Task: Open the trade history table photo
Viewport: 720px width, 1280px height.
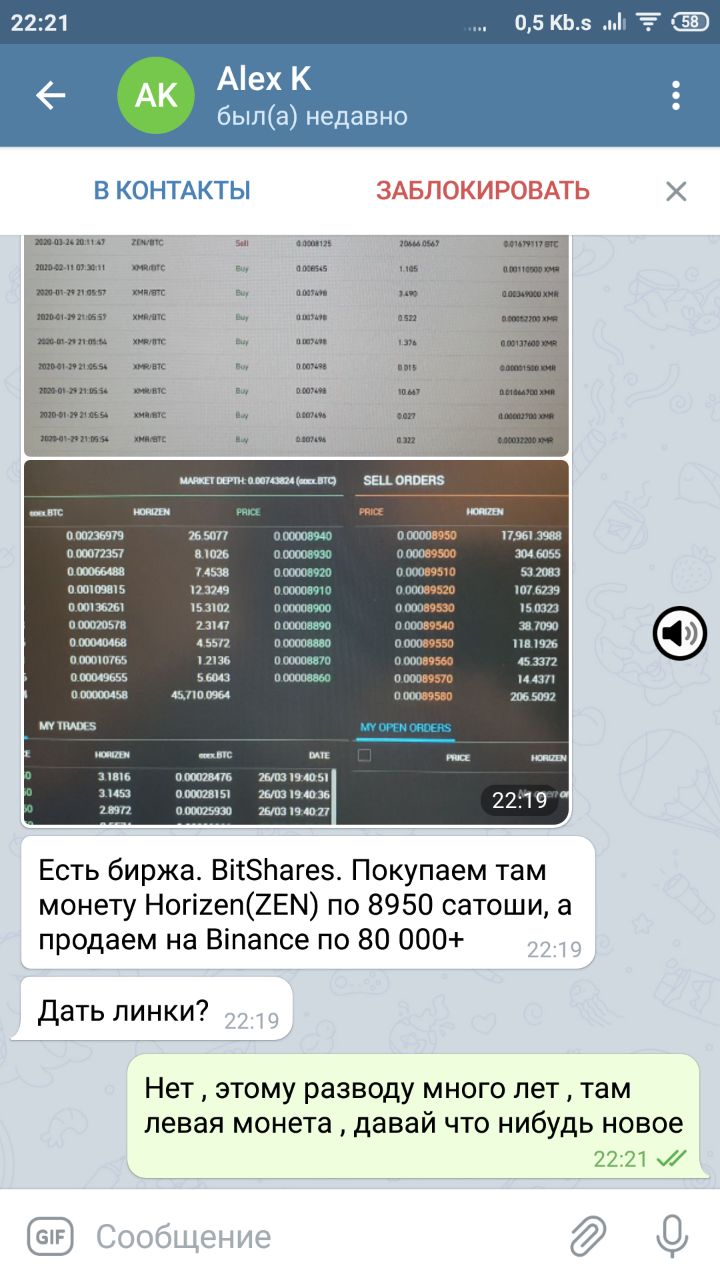Action: tap(296, 345)
